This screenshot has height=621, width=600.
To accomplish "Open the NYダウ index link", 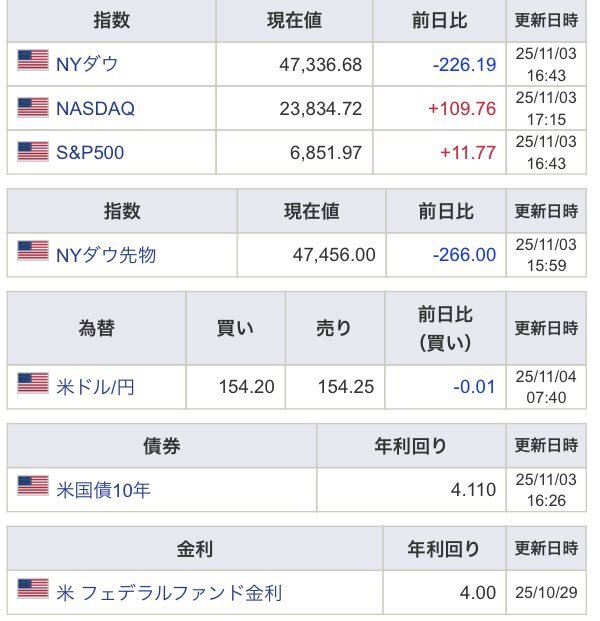I will tap(88, 65).
